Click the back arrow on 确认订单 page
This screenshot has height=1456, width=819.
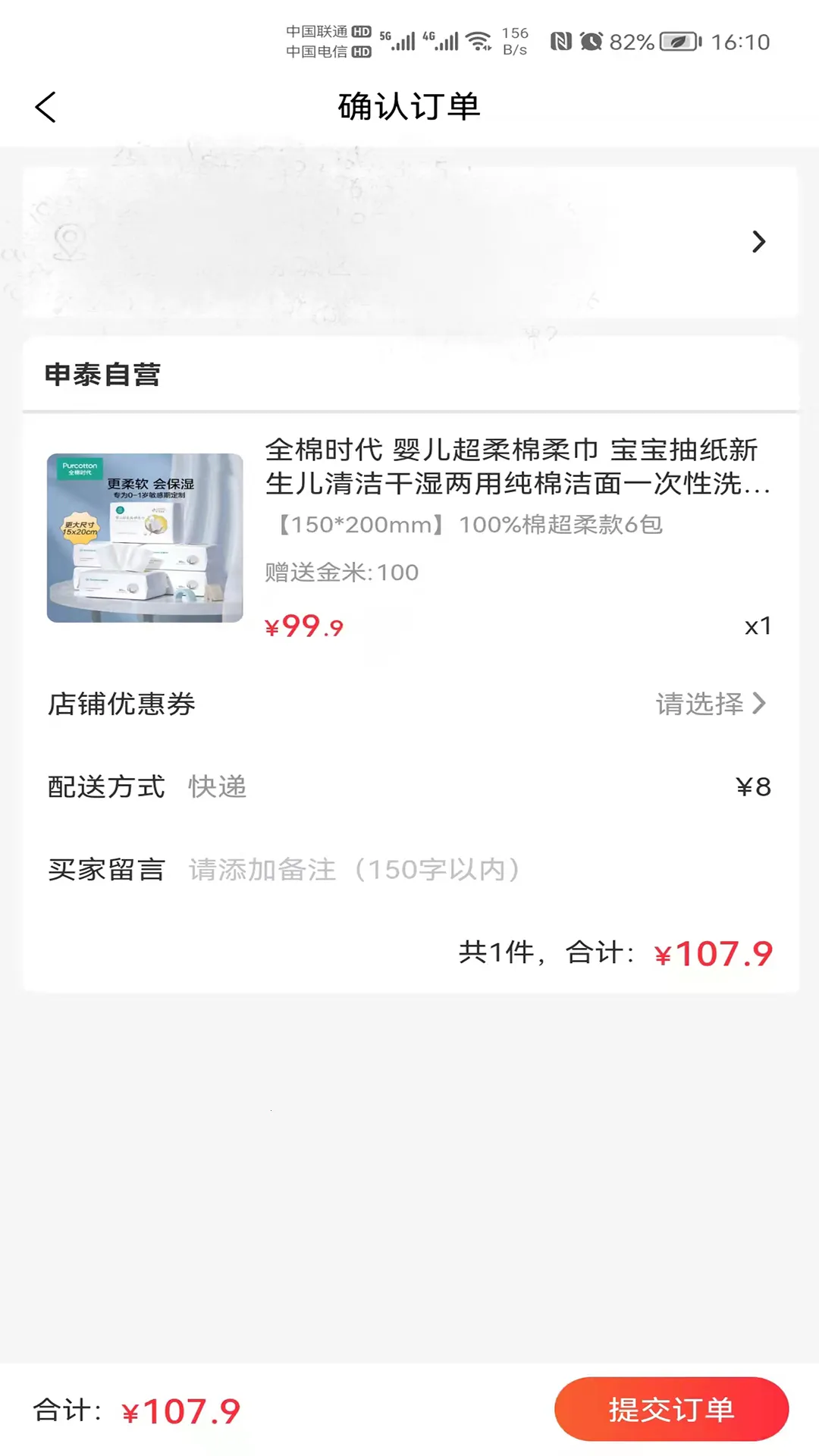(45, 106)
